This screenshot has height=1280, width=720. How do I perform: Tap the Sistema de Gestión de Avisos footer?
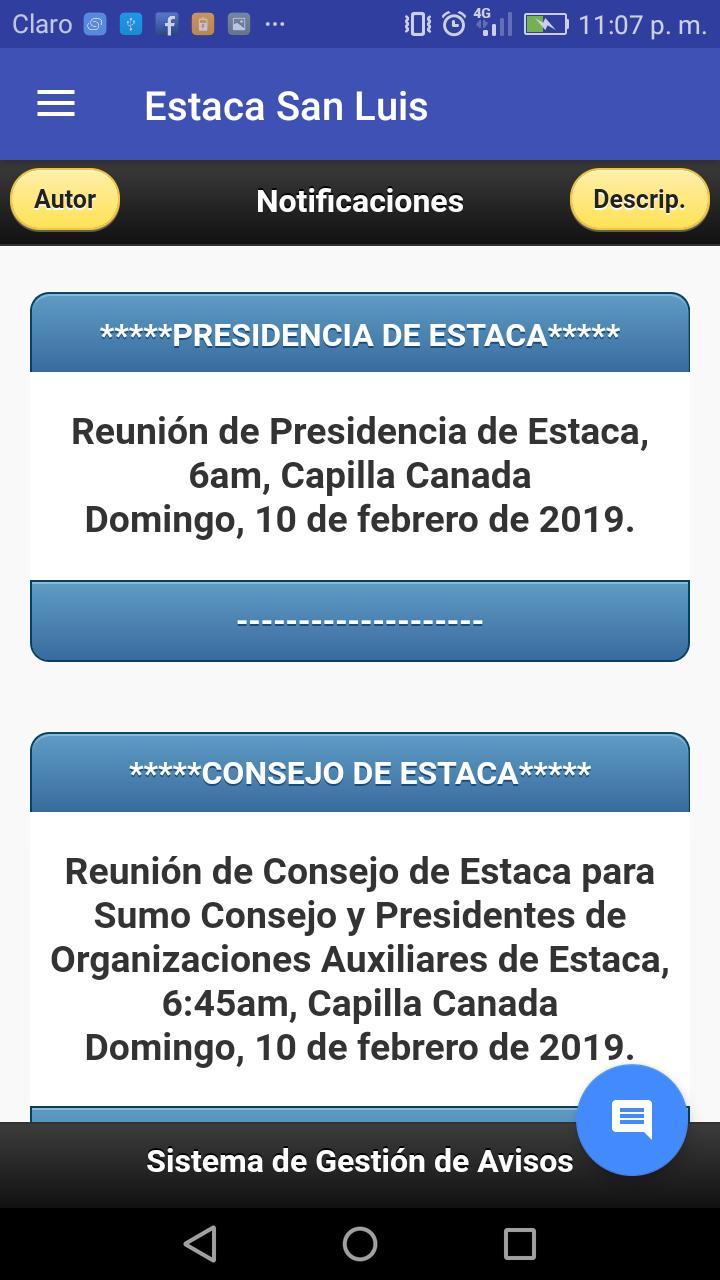click(360, 1161)
